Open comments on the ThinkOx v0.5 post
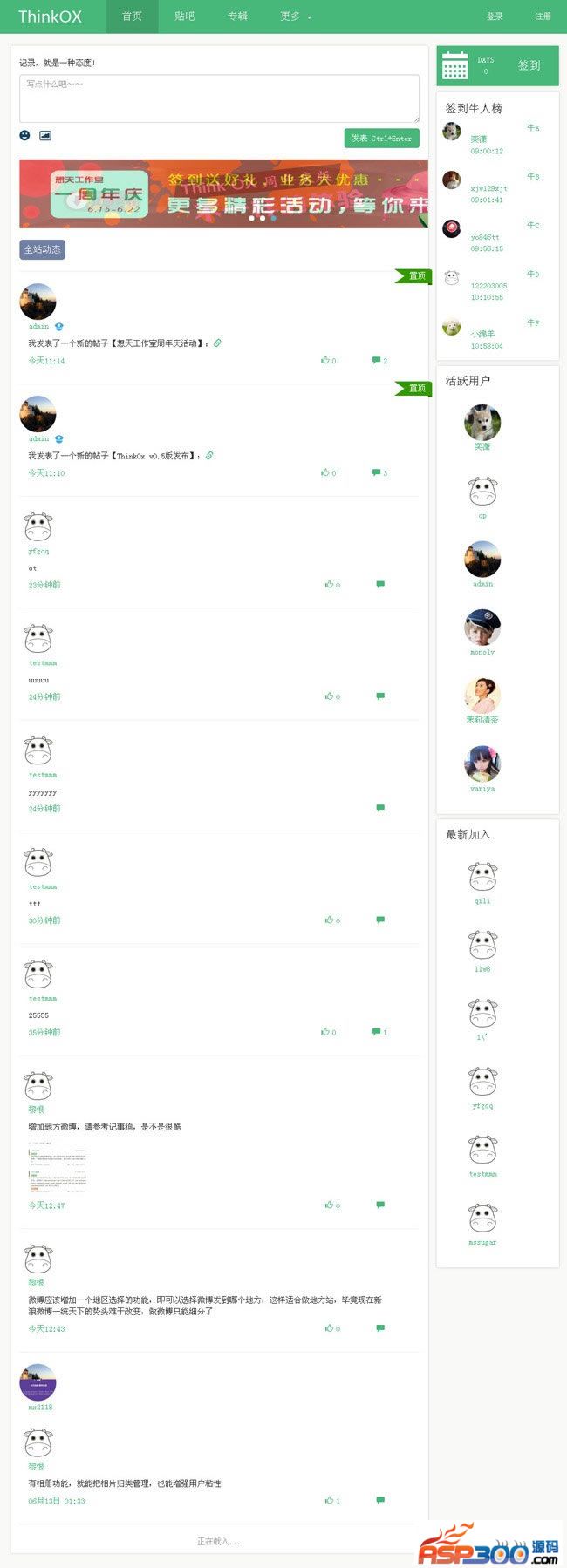The height and width of the screenshot is (1568, 567). 379,472
